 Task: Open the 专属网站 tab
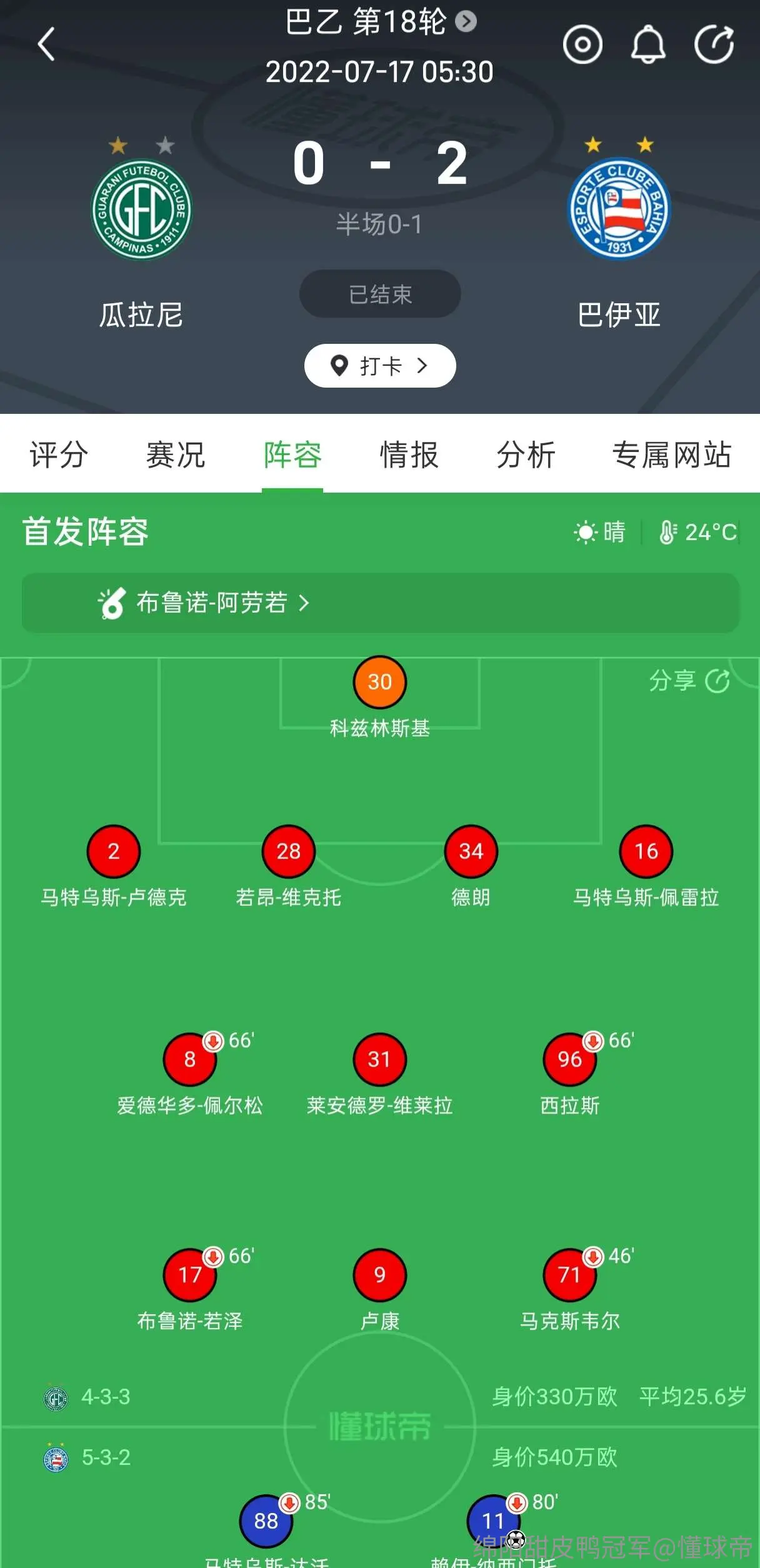672,455
